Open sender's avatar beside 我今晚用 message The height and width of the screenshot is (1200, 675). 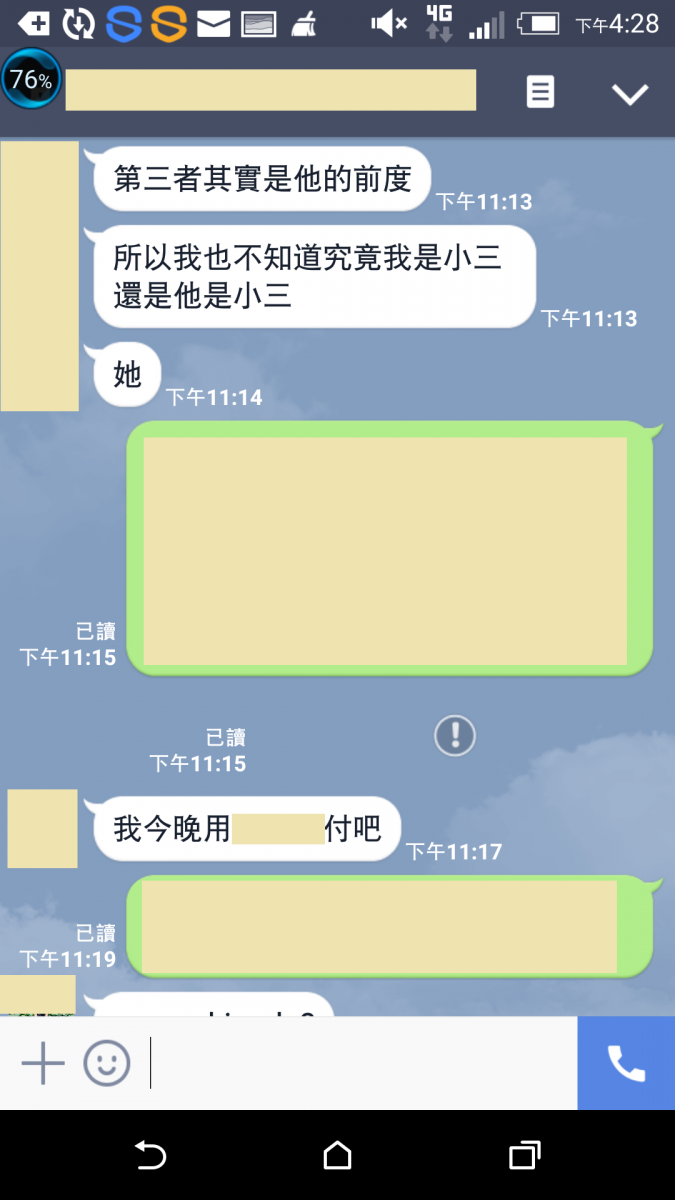42,828
